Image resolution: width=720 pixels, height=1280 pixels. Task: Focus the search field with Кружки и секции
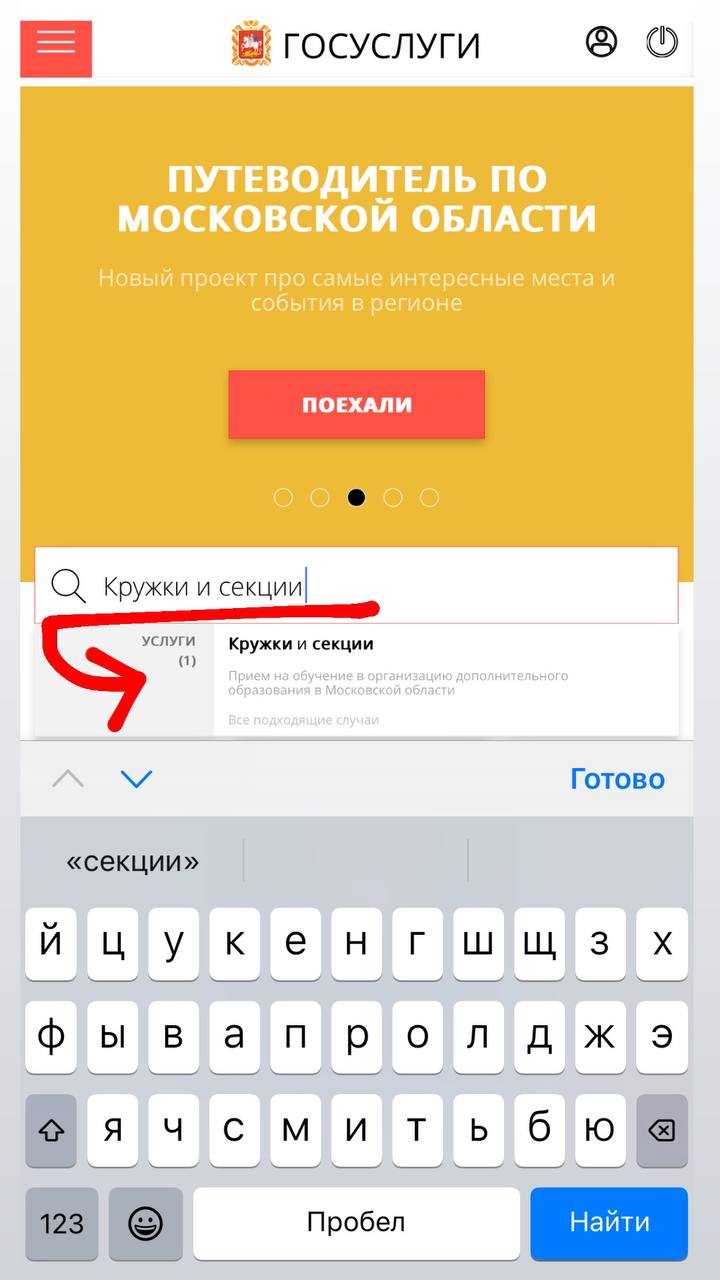[357, 585]
